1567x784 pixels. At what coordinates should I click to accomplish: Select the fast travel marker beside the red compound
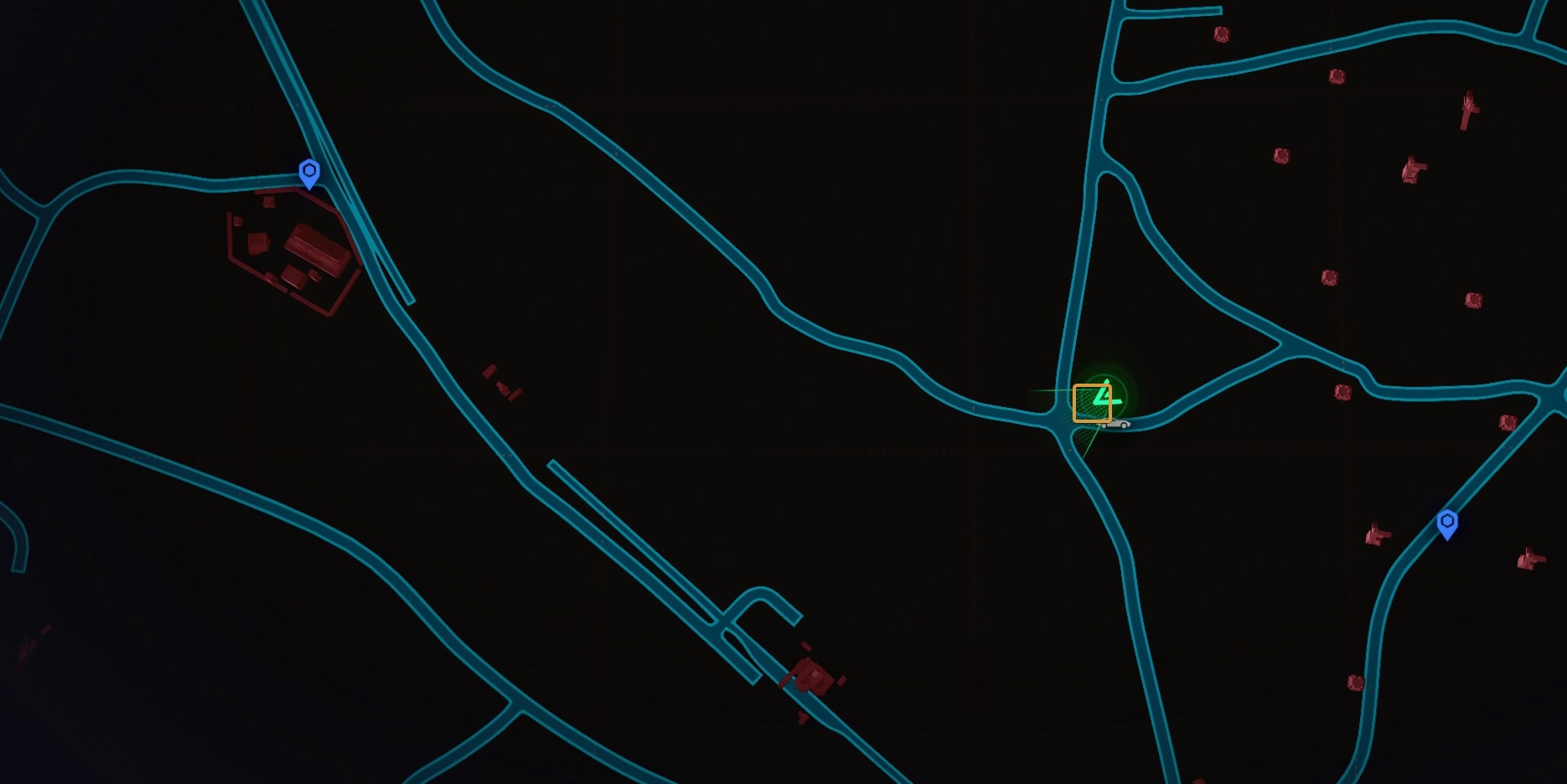tap(309, 173)
